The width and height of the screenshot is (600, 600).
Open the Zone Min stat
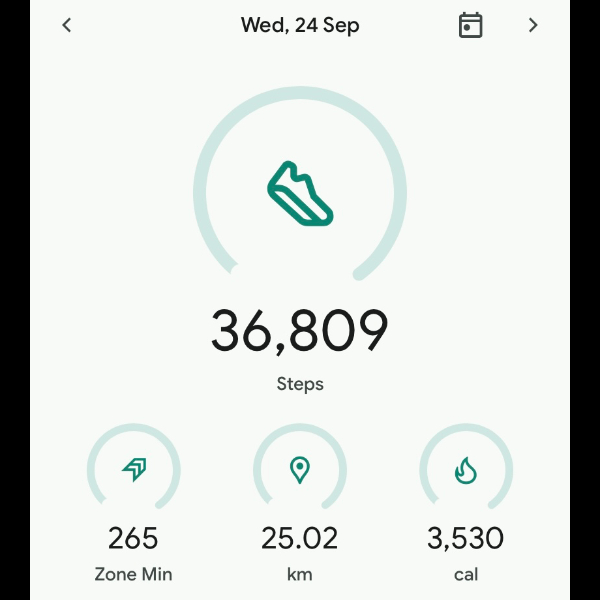[134, 471]
